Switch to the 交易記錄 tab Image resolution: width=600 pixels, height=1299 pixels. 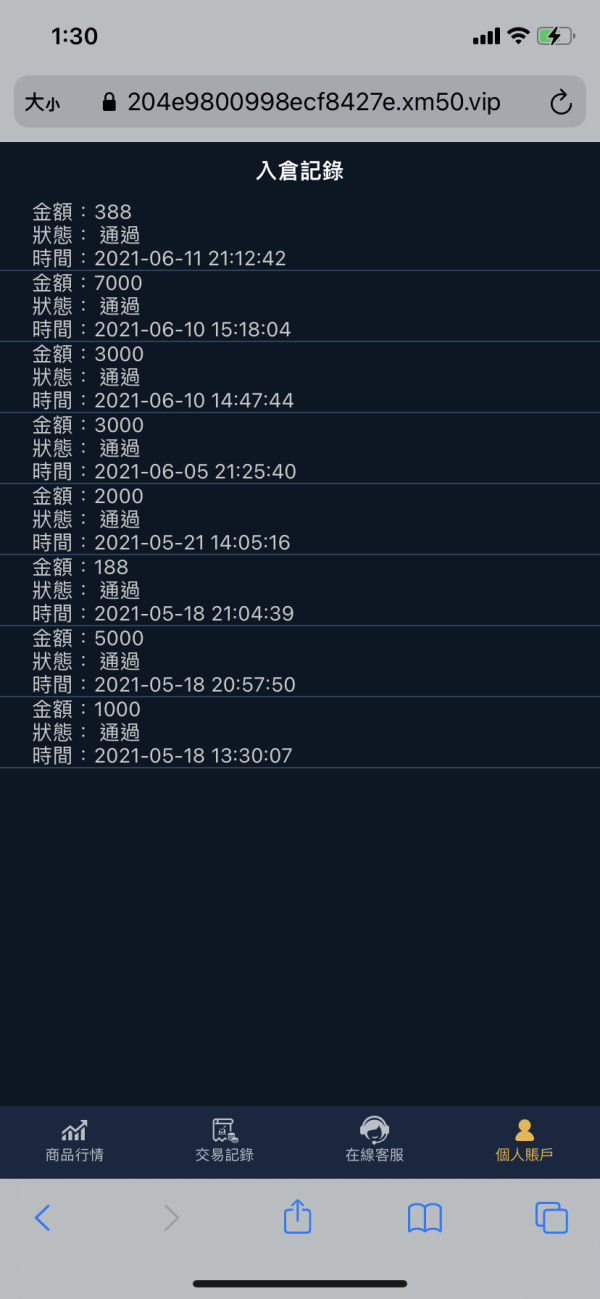224,1141
